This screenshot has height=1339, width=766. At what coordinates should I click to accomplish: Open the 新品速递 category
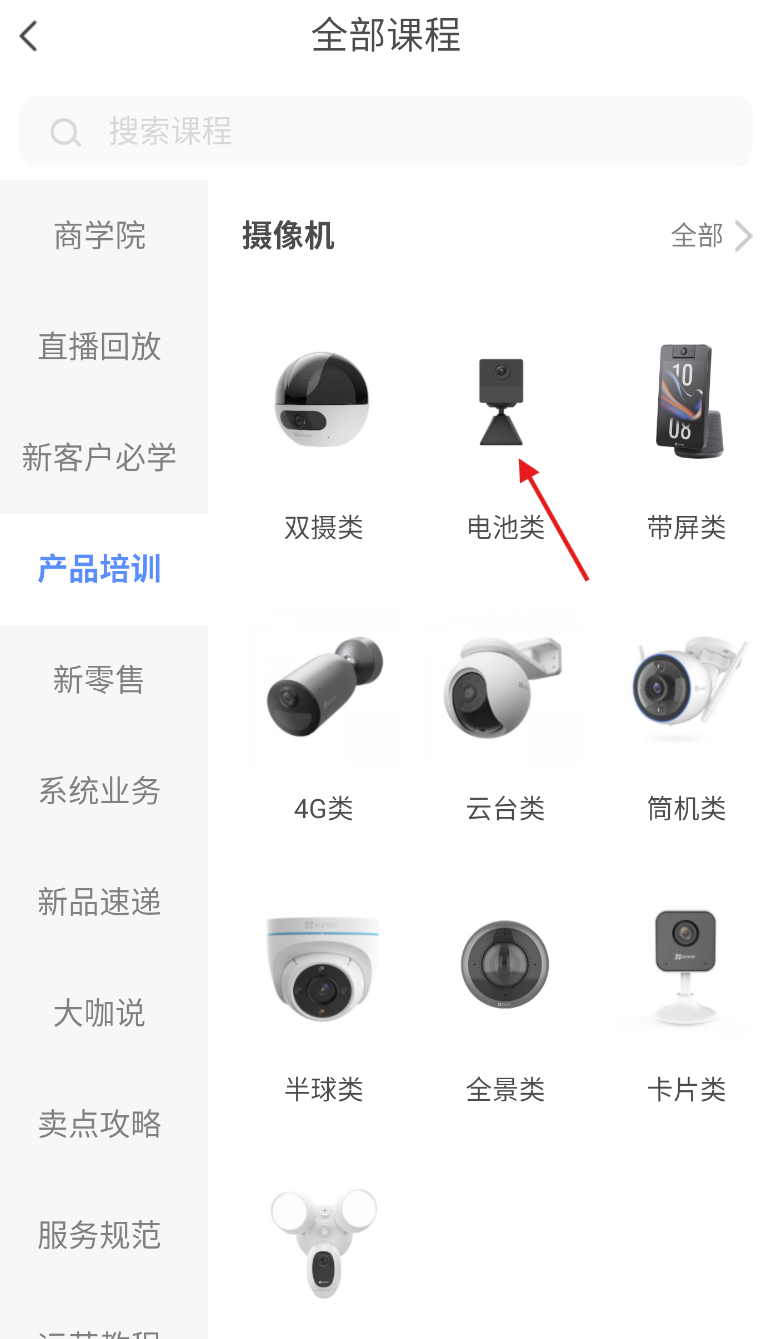coord(100,902)
